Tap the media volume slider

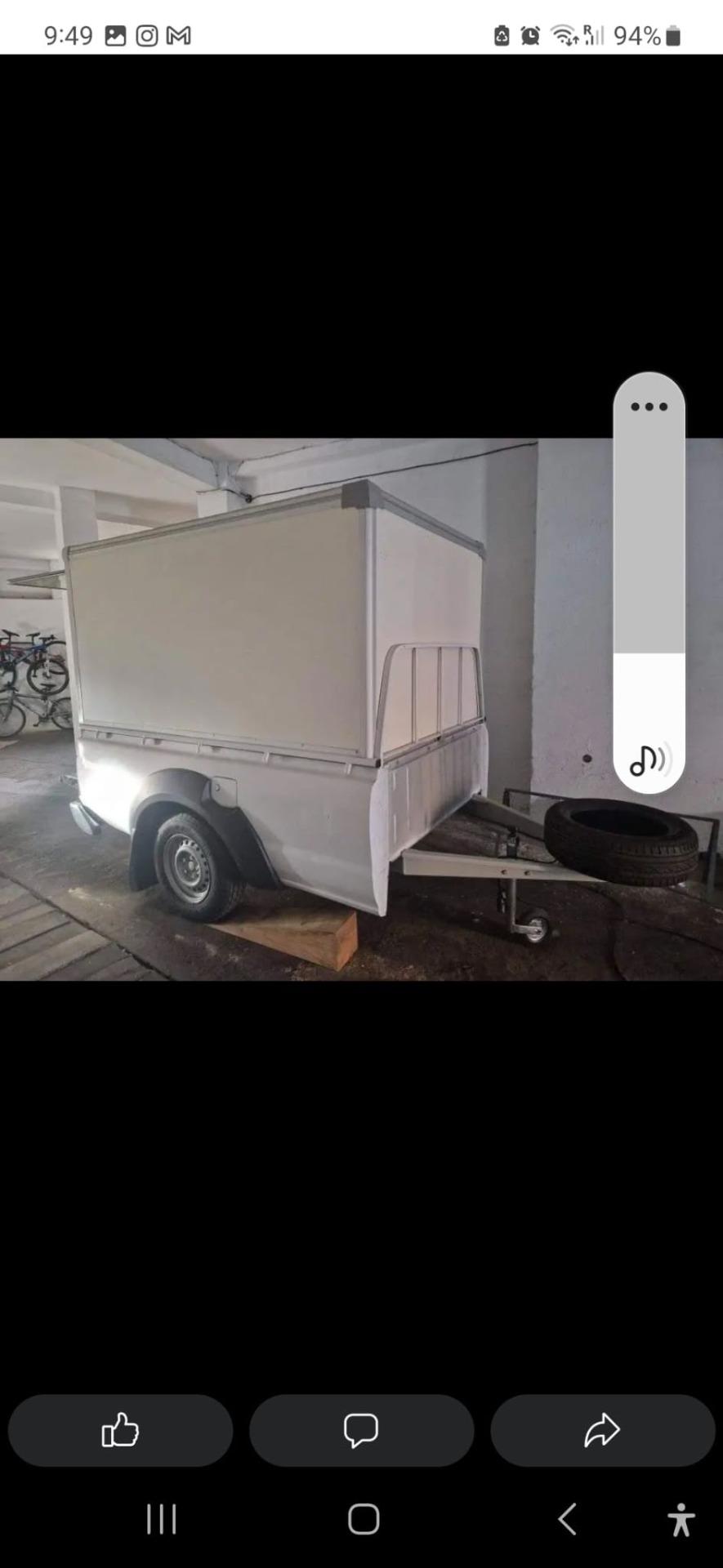[649, 572]
